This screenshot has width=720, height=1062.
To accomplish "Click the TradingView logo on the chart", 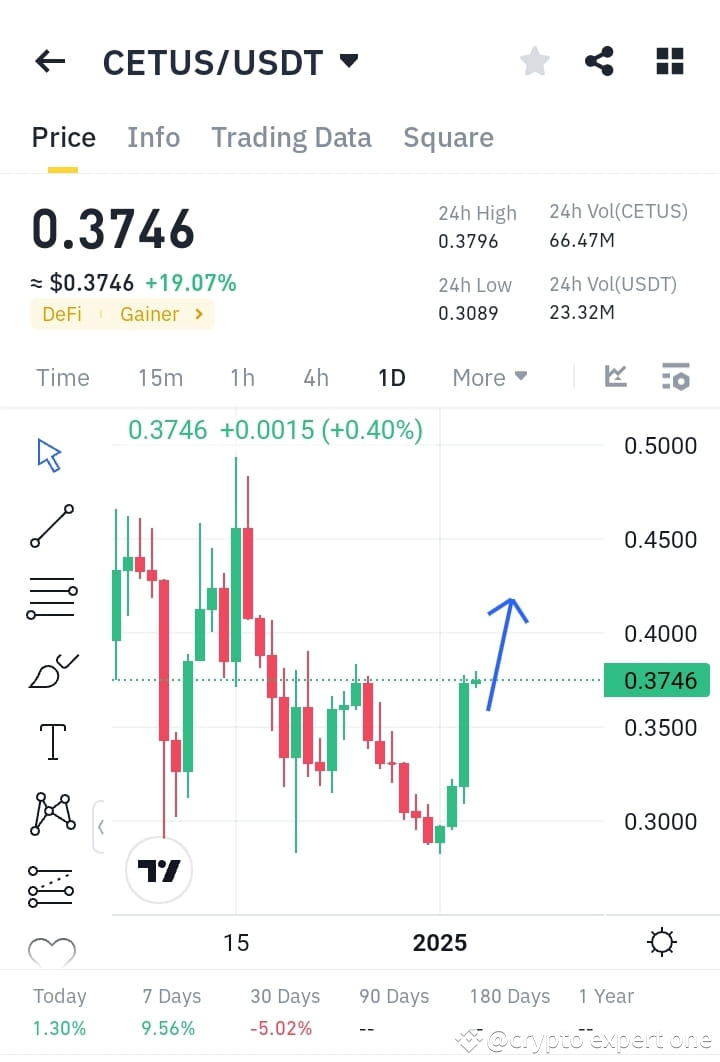I will tap(158, 869).
